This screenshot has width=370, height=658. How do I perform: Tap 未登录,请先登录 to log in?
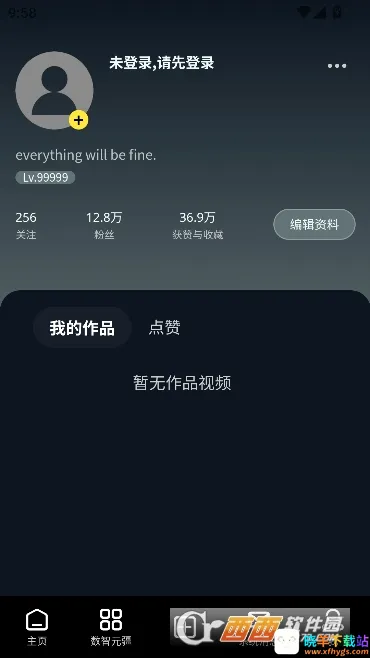(162, 63)
